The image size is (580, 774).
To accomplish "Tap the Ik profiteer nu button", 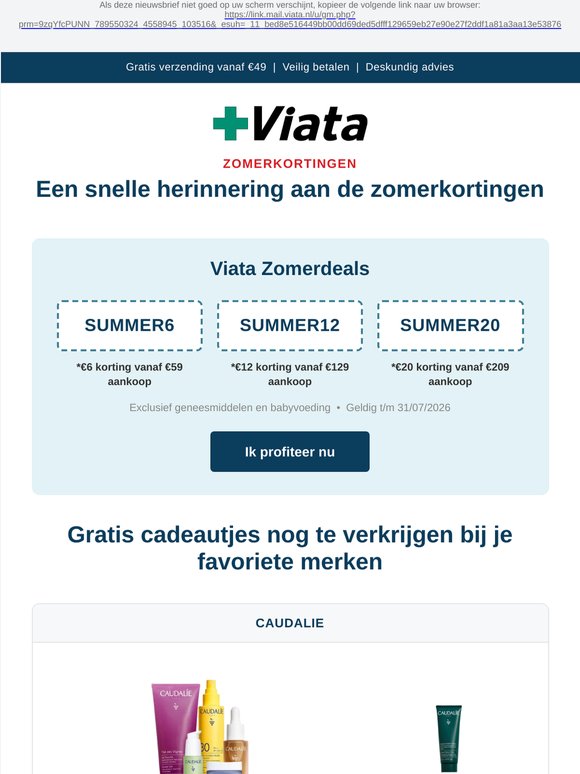I will [x=290, y=452].
